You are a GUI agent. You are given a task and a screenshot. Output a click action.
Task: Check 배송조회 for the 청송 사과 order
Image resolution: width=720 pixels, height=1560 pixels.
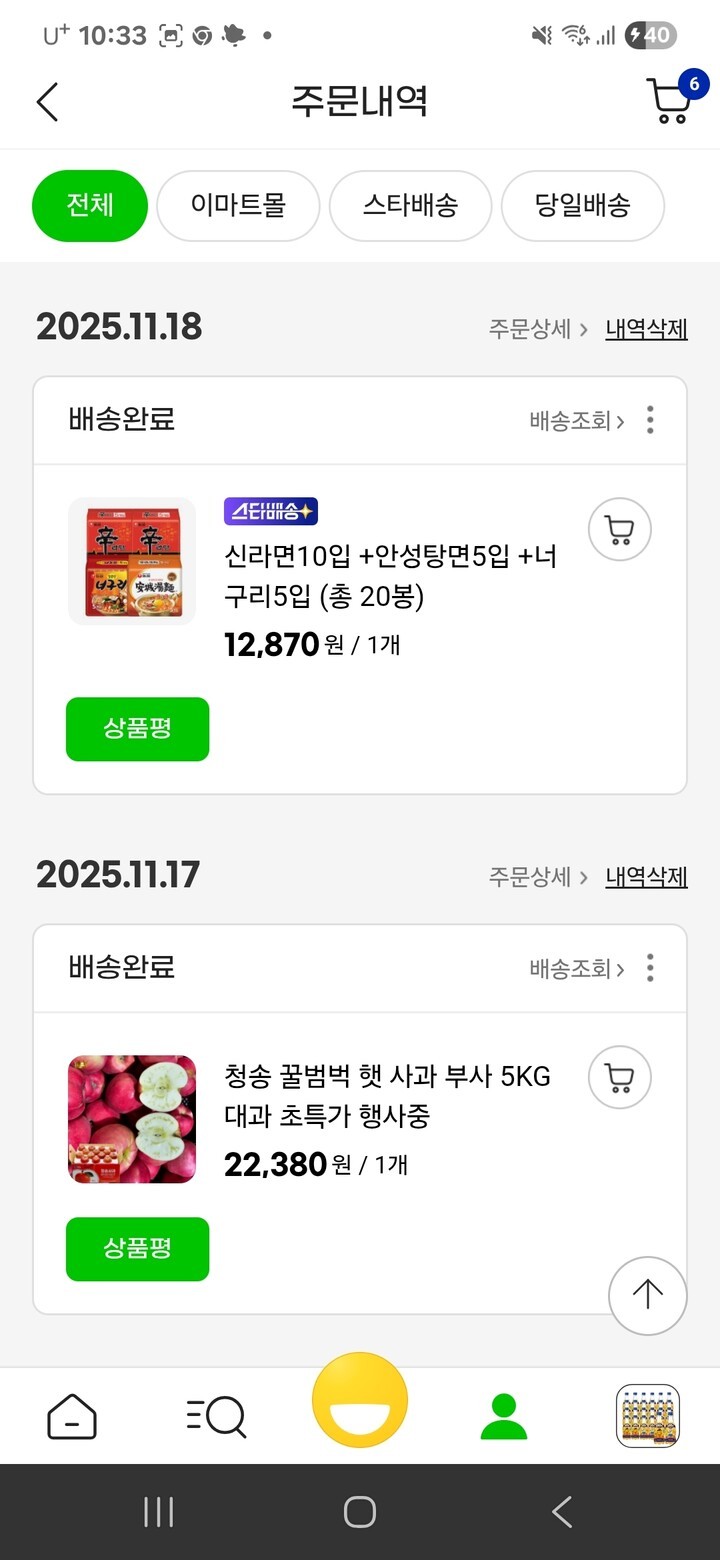pyautogui.click(x=576, y=969)
